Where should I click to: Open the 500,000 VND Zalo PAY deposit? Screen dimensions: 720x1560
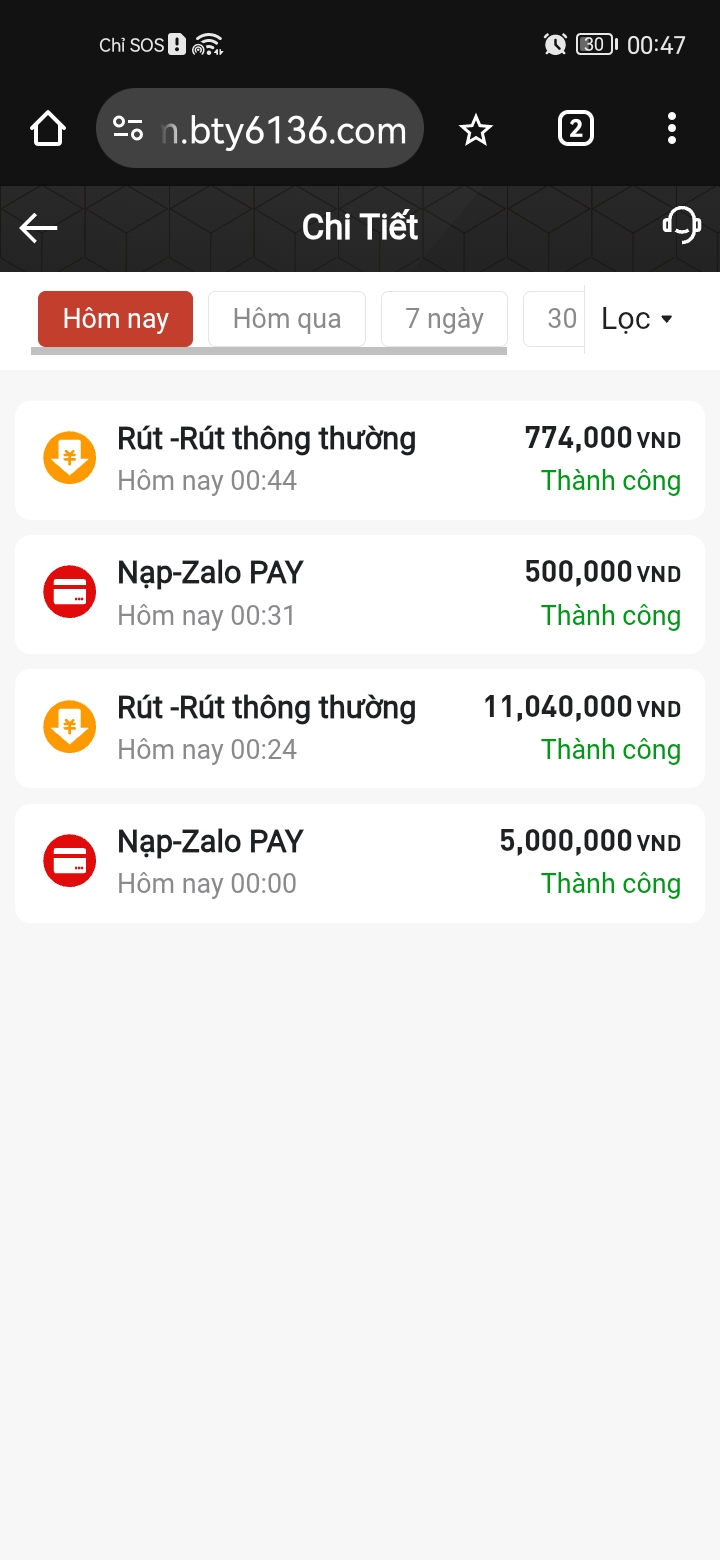[360, 594]
